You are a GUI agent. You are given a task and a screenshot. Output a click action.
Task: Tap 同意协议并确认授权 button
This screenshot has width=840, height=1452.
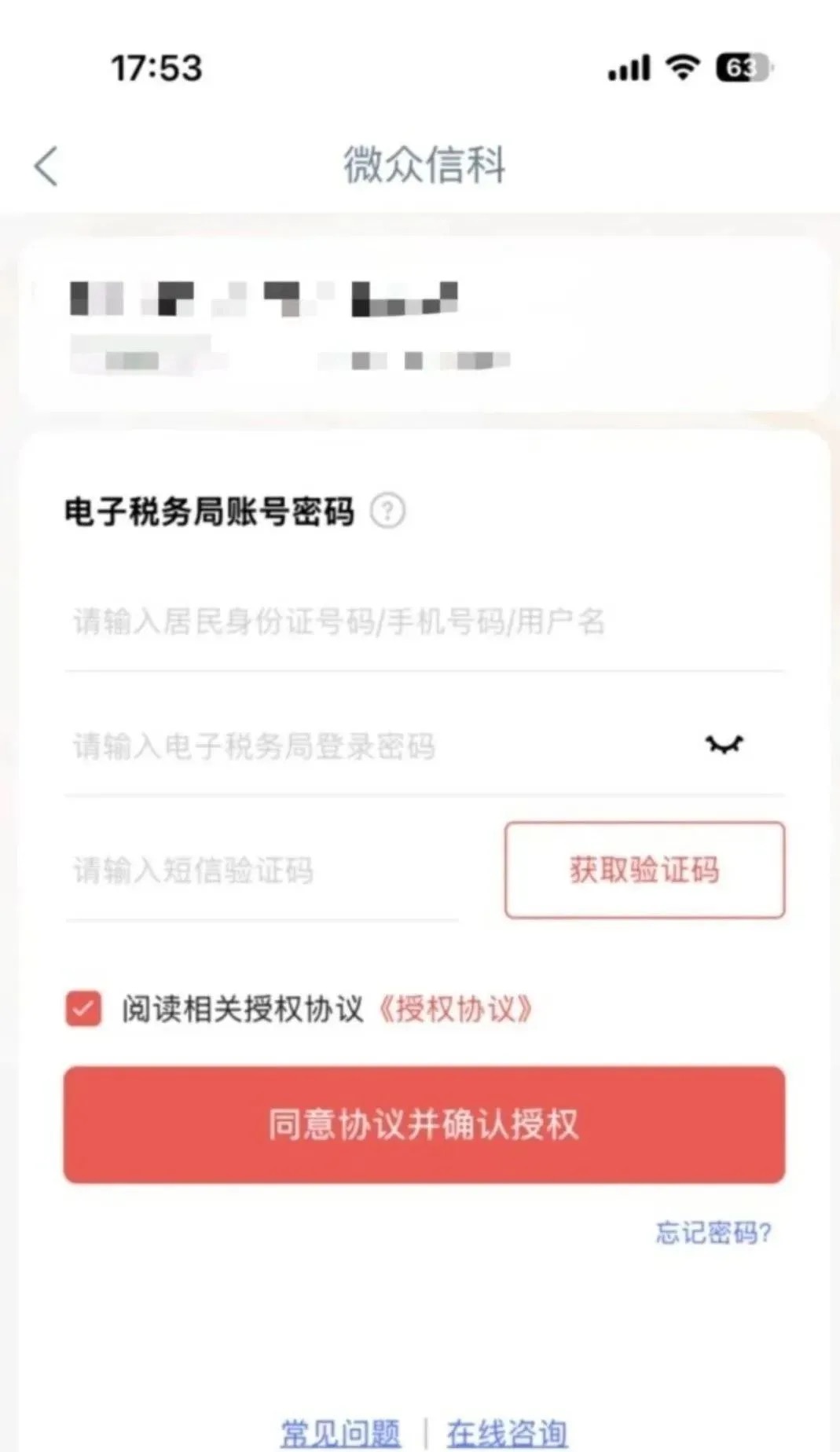pos(424,1124)
